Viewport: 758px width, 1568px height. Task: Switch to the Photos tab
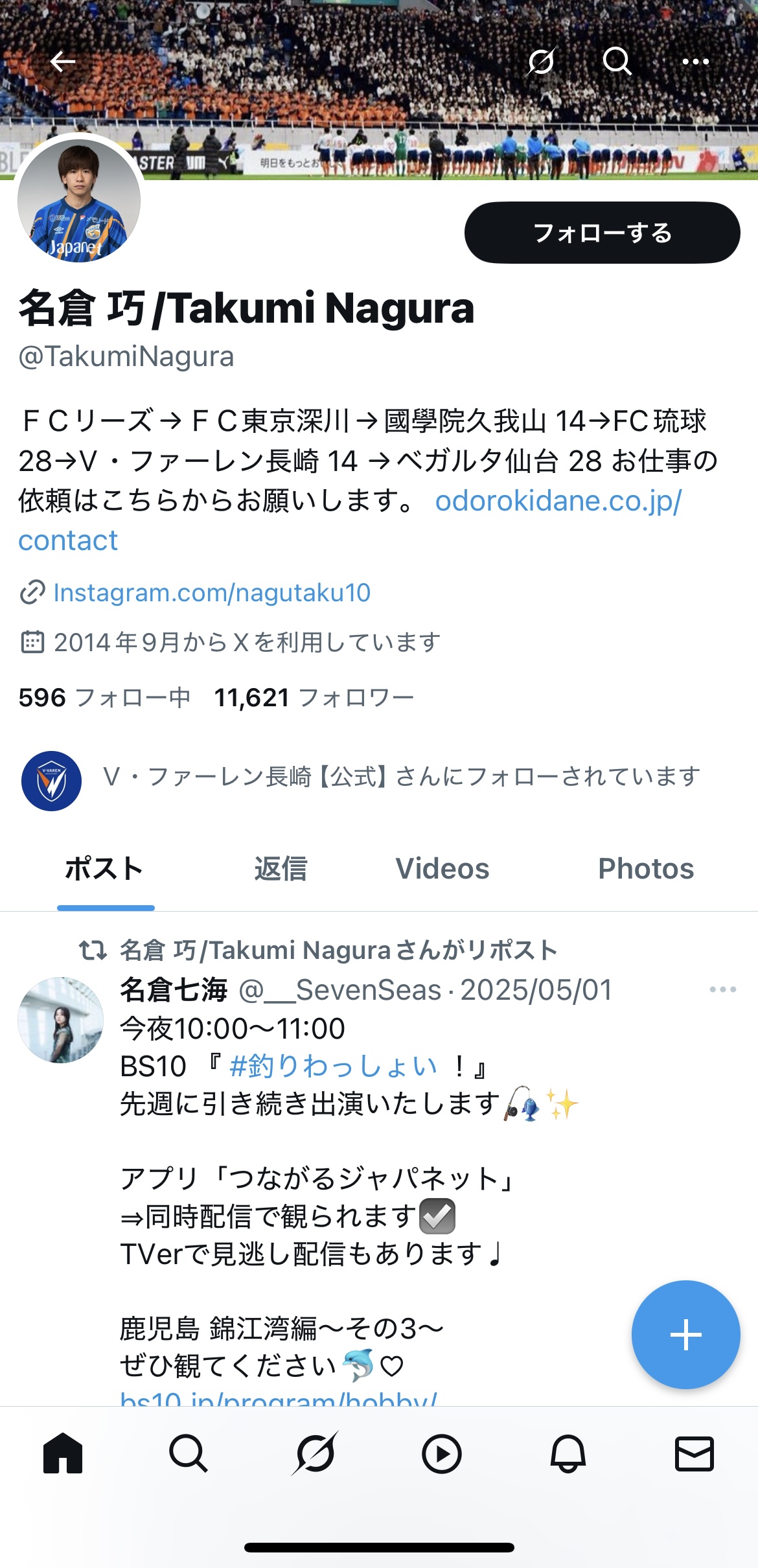(645, 869)
